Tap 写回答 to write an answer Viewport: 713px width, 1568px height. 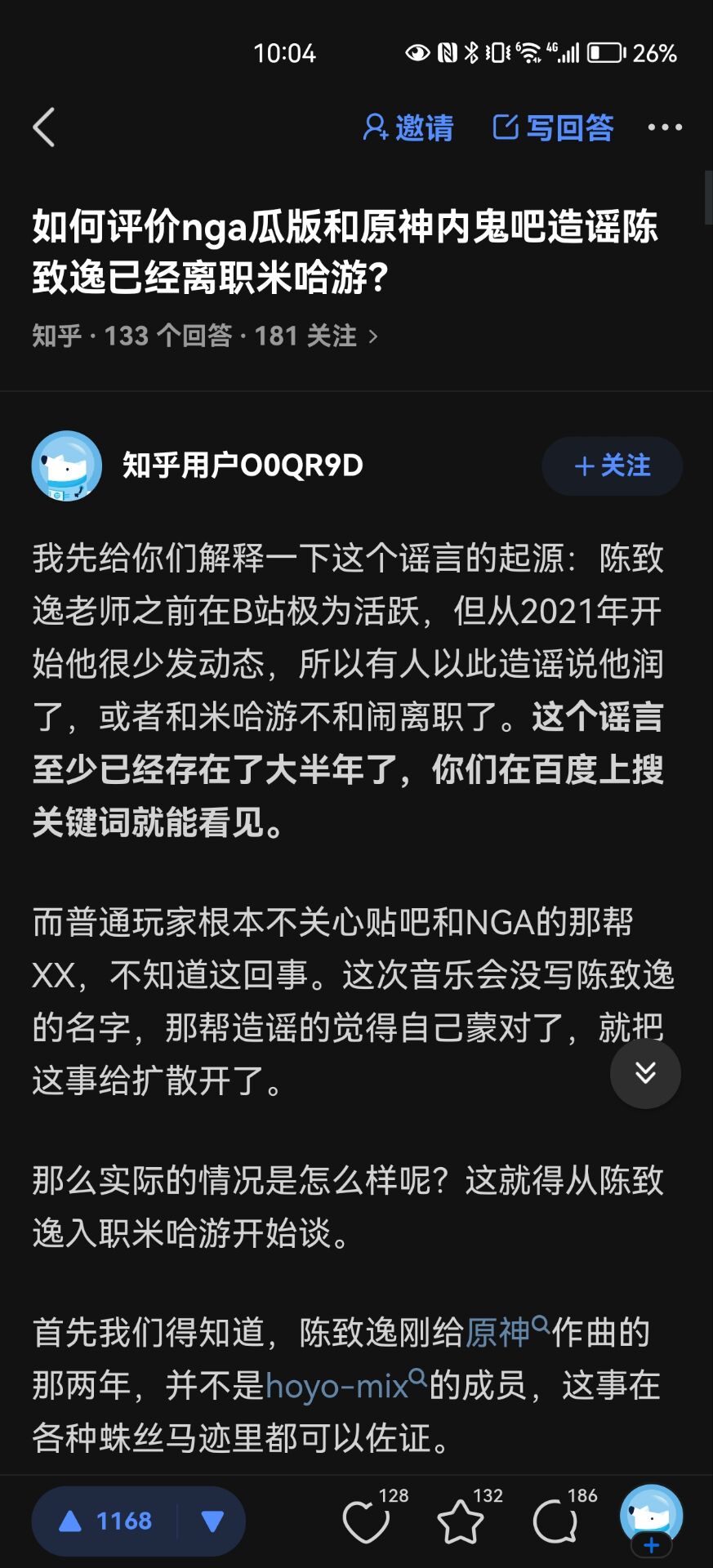click(553, 127)
